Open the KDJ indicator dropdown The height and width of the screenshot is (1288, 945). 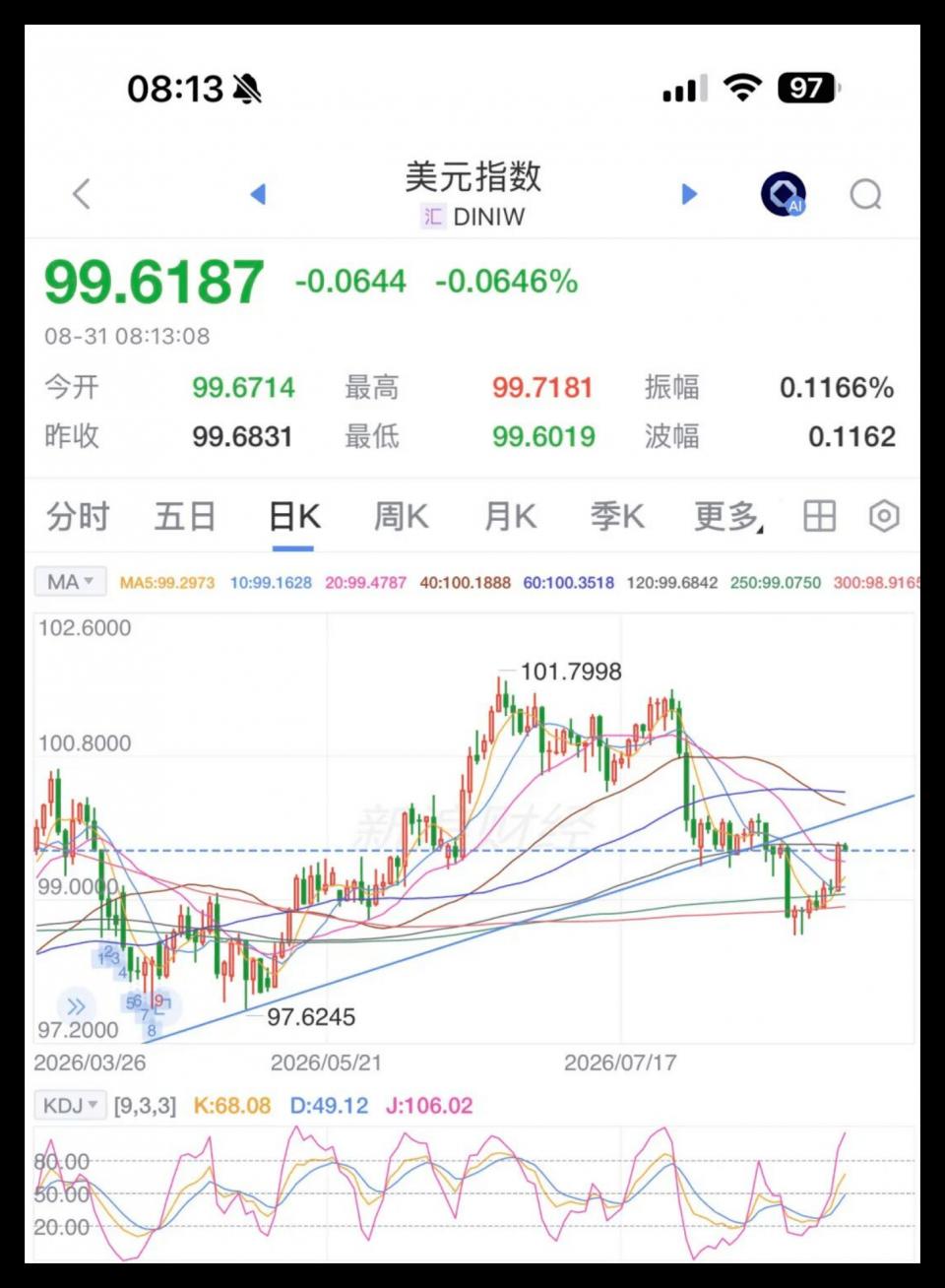(70, 1105)
